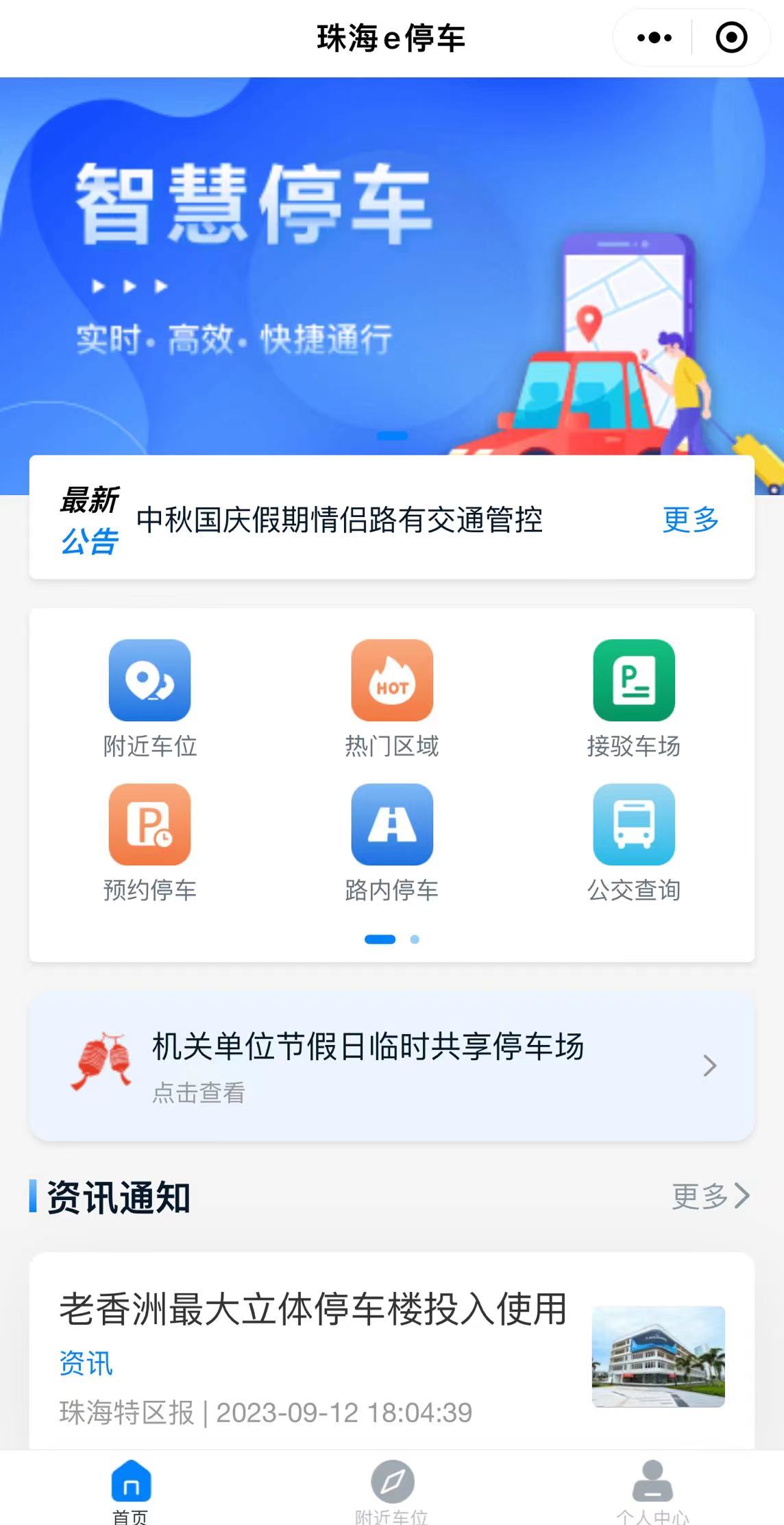Tap 更多 next to the latest announcement
This screenshot has width=784, height=1525.
pos(690,520)
